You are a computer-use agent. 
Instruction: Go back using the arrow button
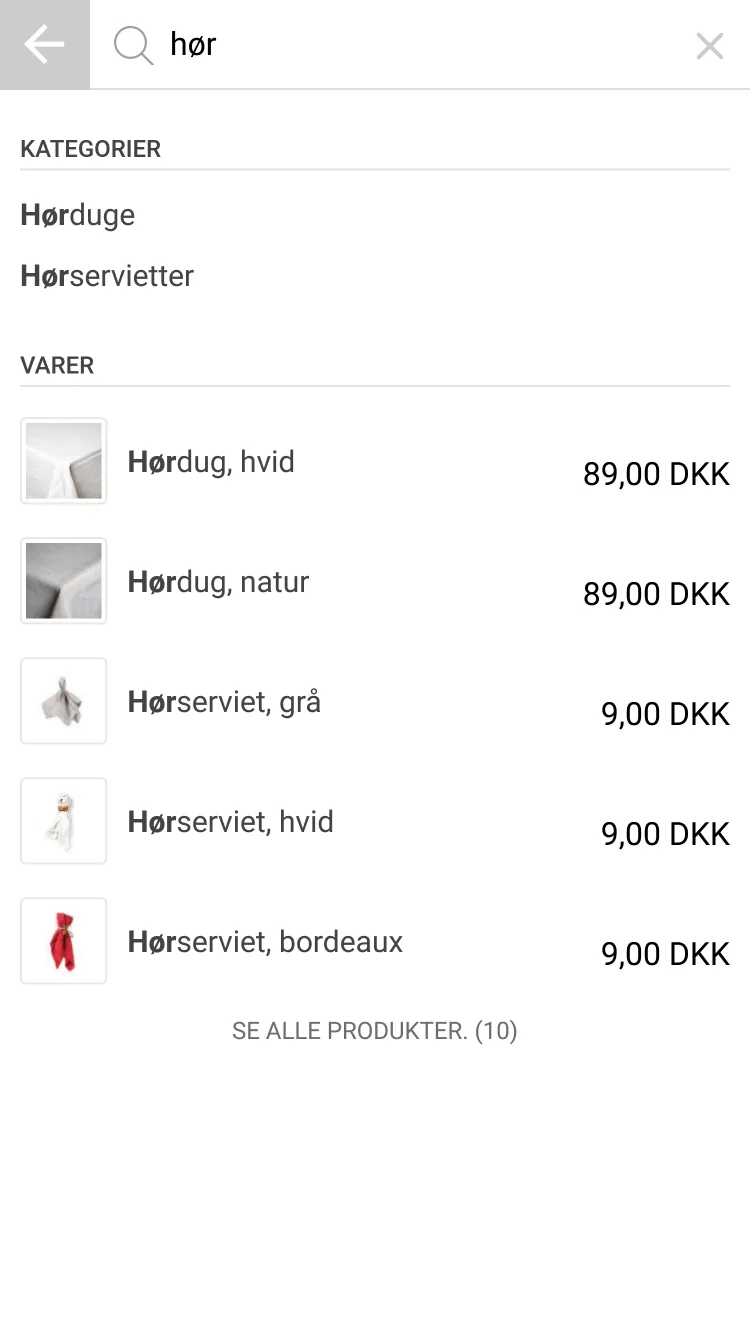[x=45, y=45]
